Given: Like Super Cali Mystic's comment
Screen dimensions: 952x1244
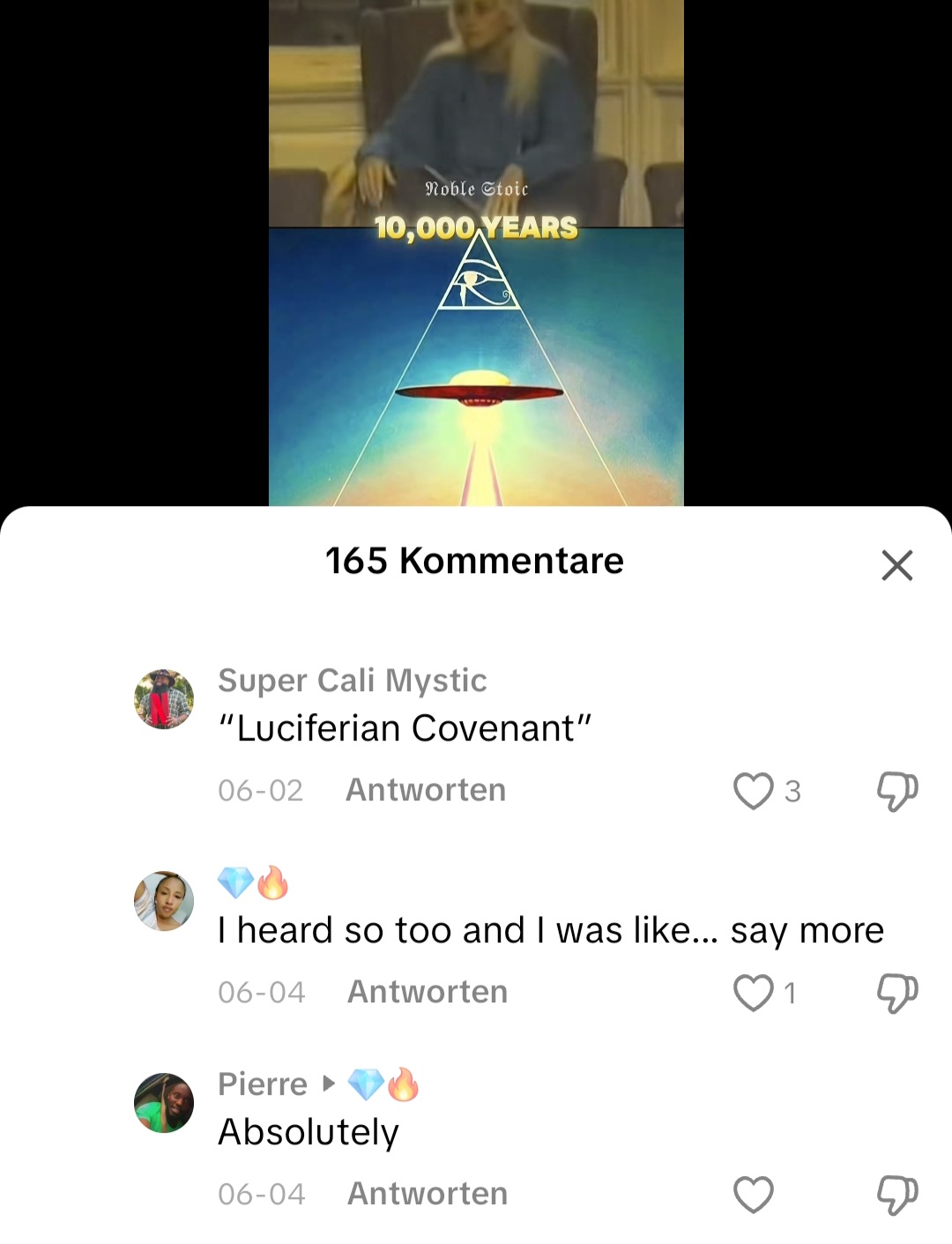Looking at the screenshot, I should tap(754, 791).
